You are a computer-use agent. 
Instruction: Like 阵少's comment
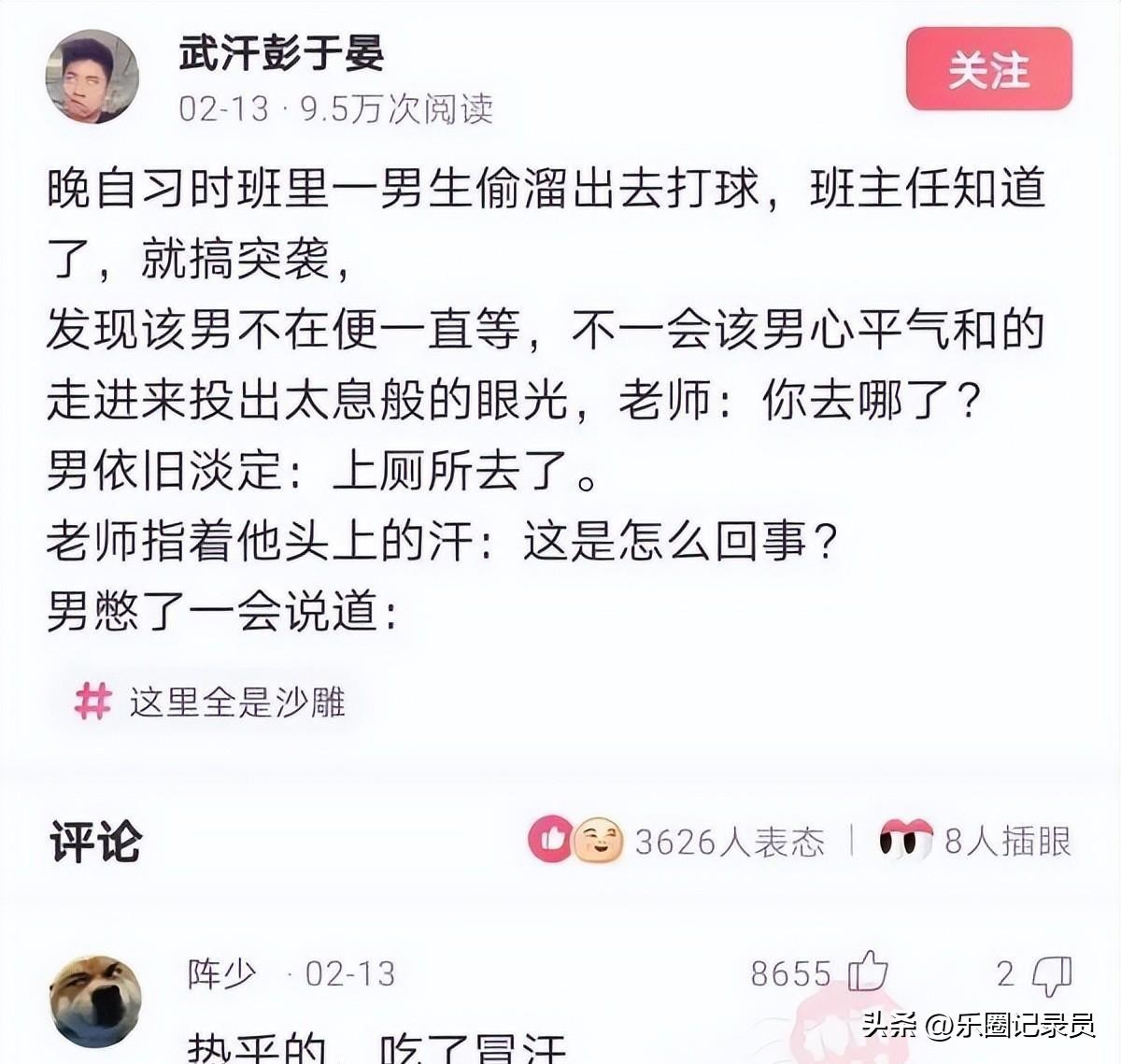pos(868,972)
